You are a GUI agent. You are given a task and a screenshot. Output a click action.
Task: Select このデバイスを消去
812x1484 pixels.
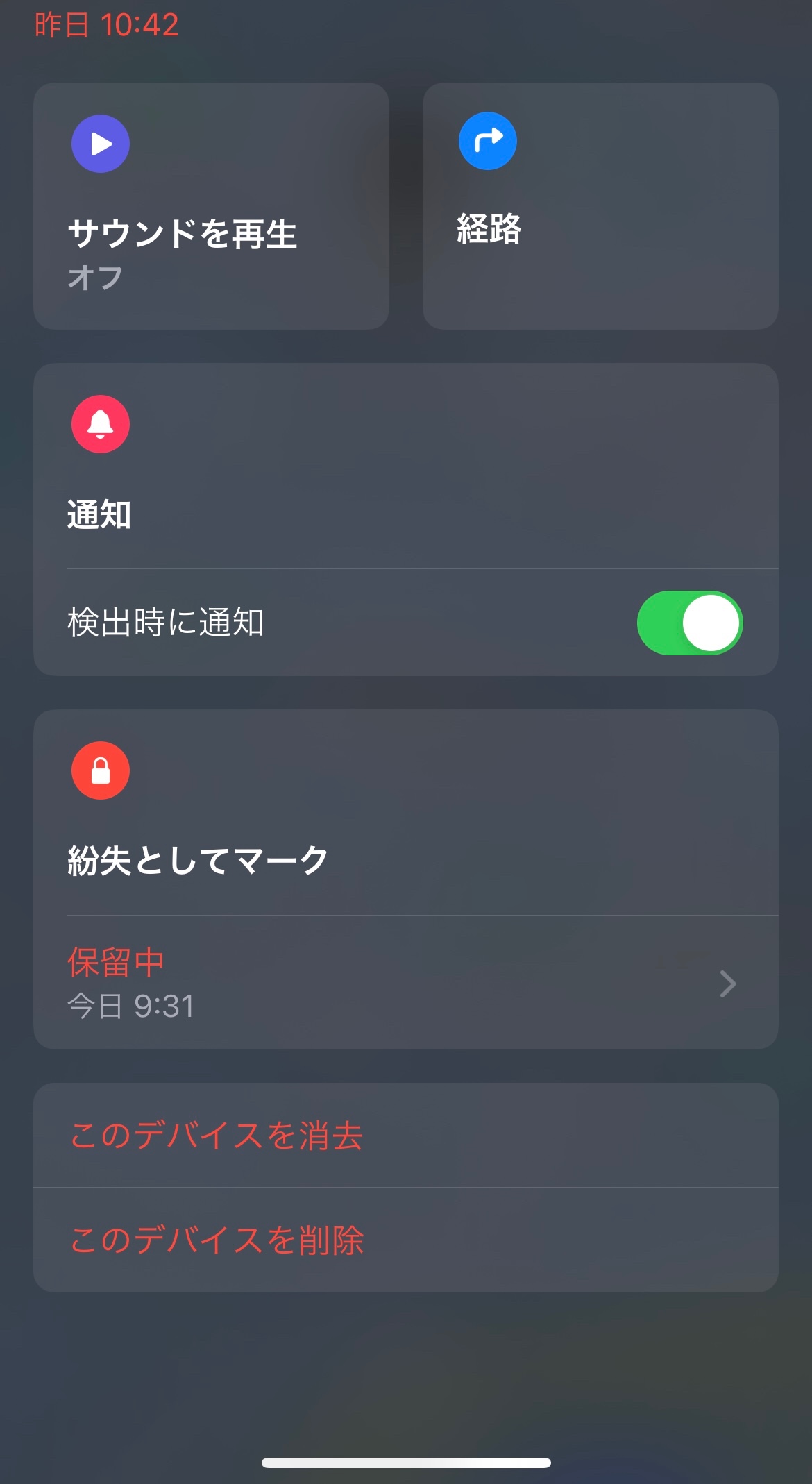405,1136
